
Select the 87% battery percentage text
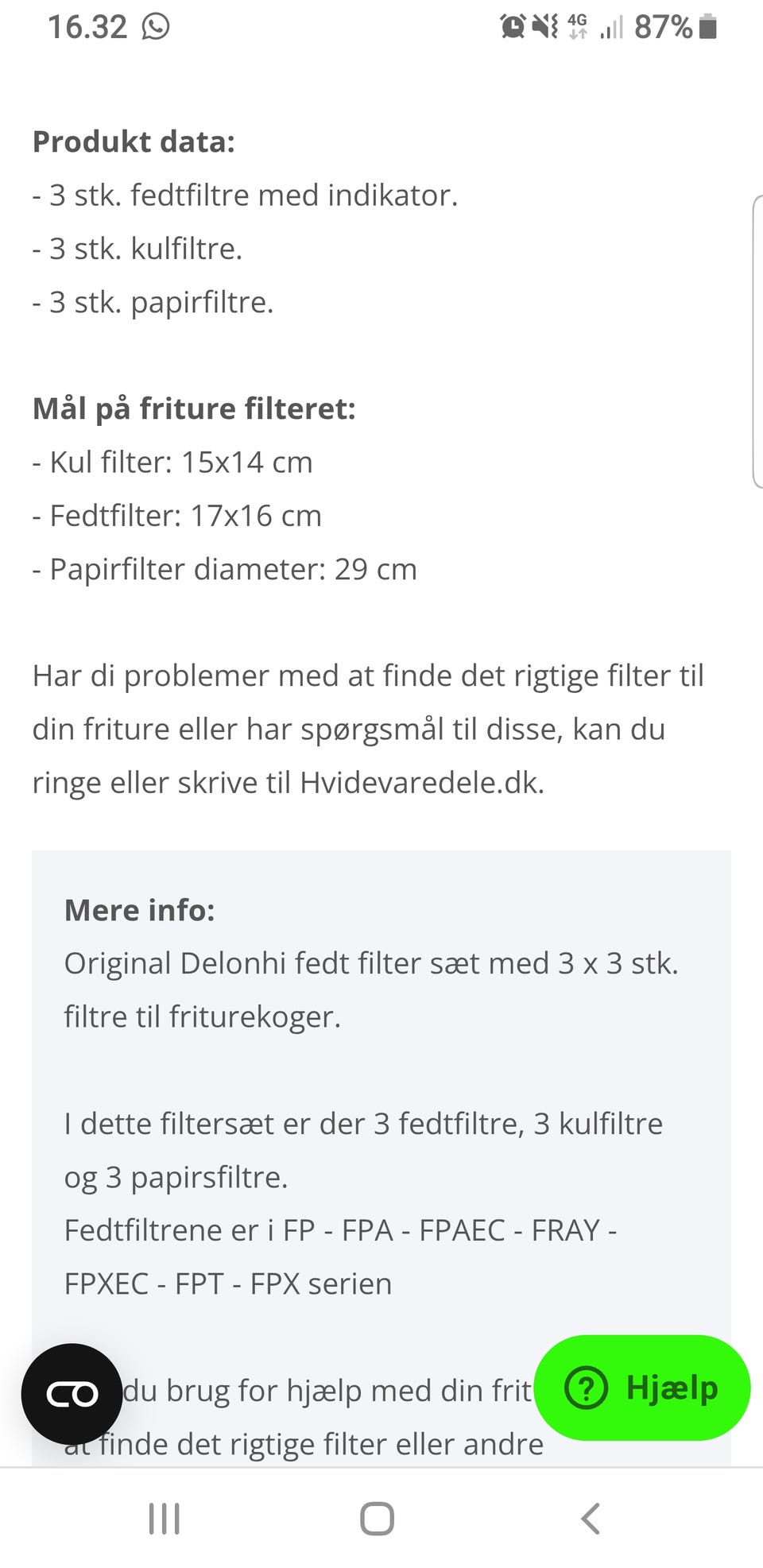coord(664,26)
